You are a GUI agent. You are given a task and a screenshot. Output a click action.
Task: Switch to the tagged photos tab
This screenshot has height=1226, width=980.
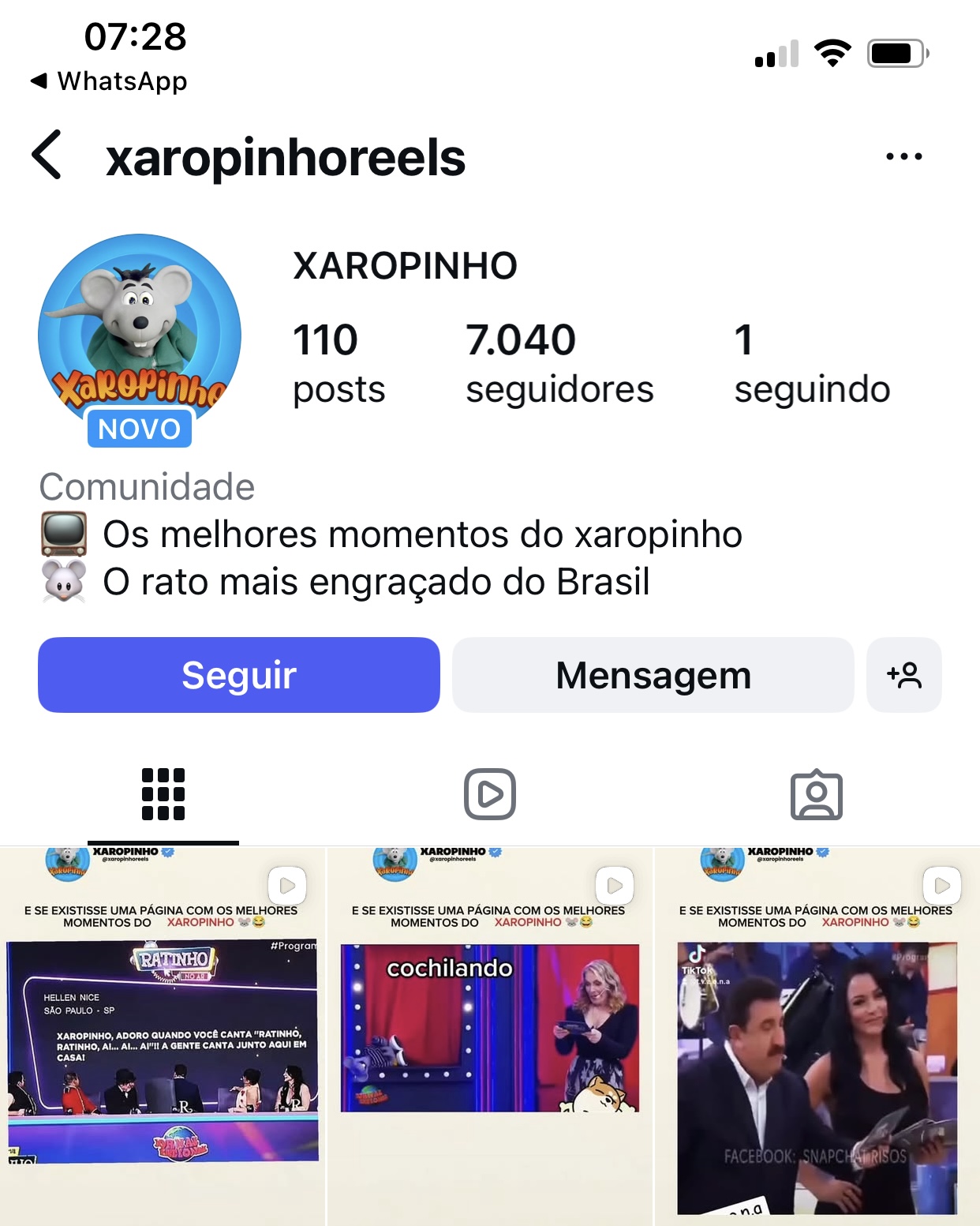pyautogui.click(x=816, y=794)
